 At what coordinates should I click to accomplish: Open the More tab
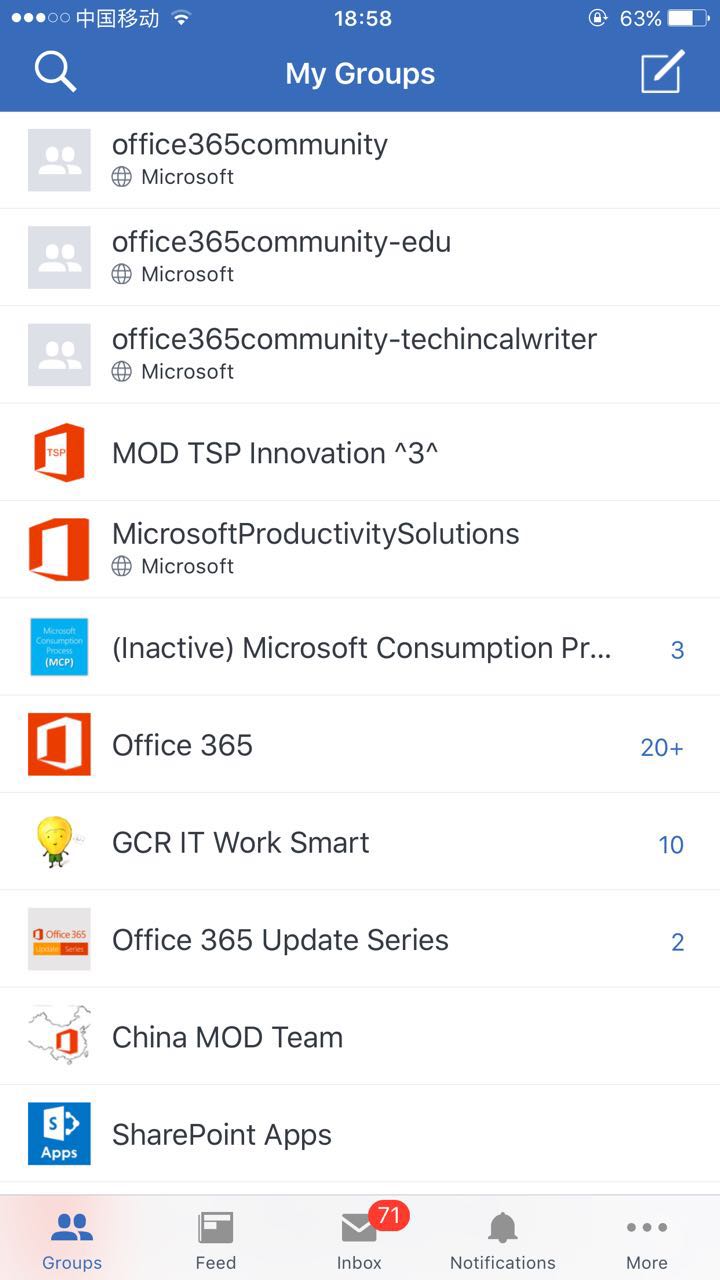pyautogui.click(x=647, y=1240)
